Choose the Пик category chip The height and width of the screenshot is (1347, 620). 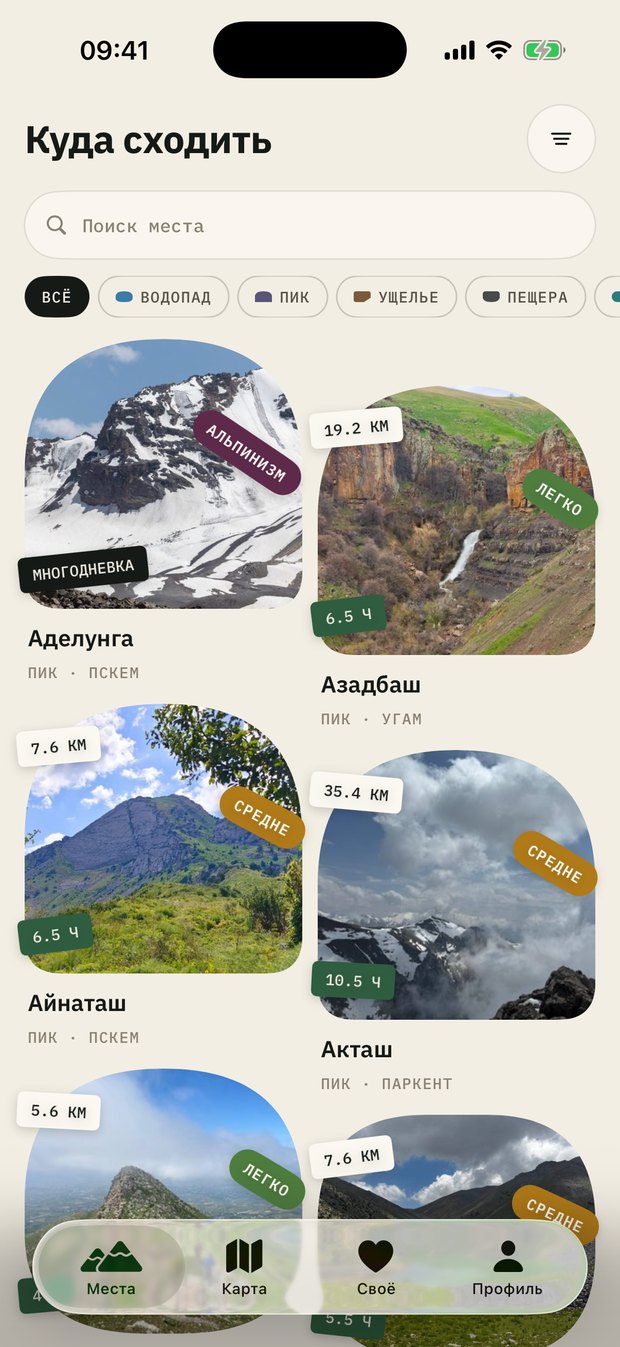pyautogui.click(x=283, y=297)
